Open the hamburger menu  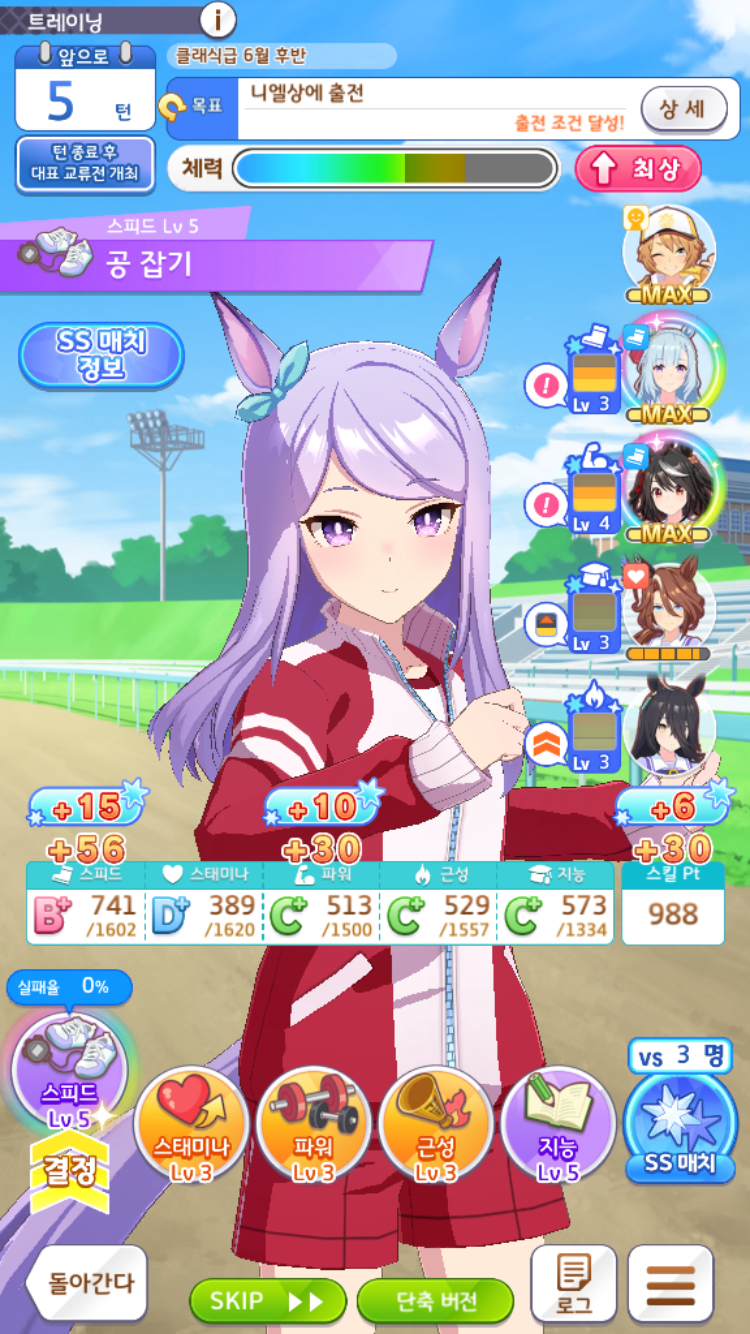point(671,1284)
